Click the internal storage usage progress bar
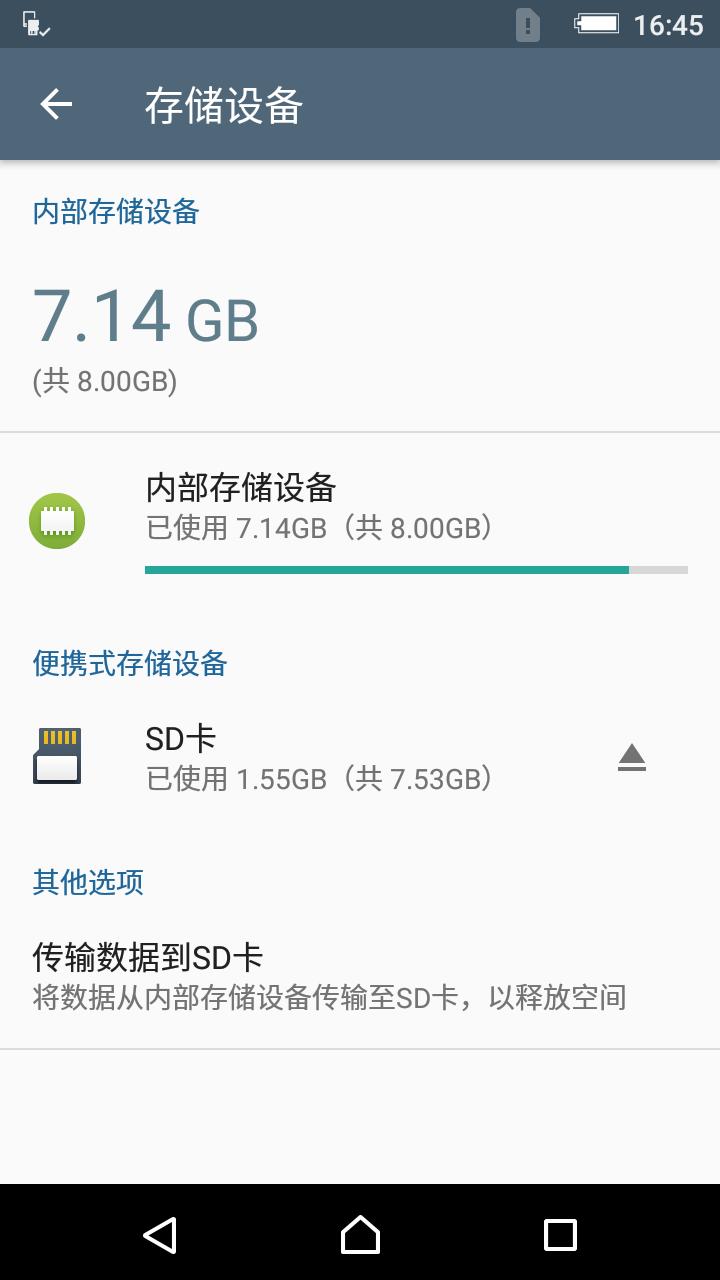This screenshot has height=1280, width=720. 415,568
